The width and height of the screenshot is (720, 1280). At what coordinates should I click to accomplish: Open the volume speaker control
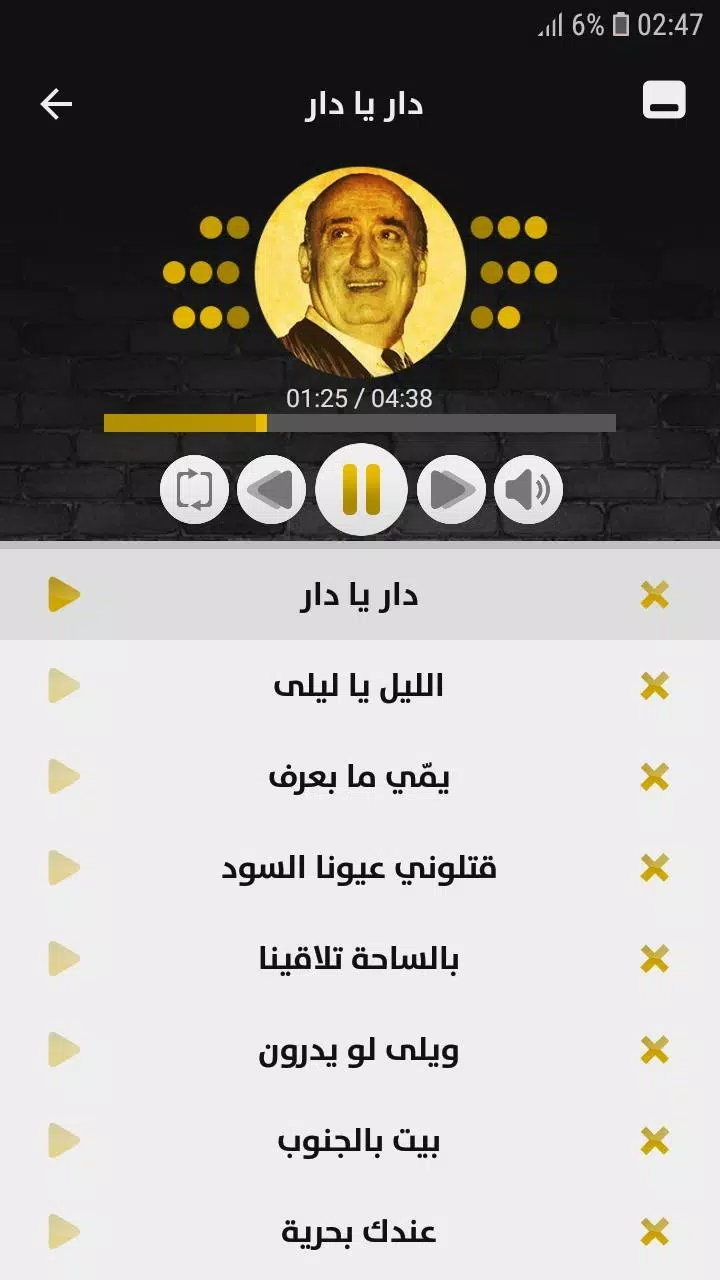click(x=528, y=490)
